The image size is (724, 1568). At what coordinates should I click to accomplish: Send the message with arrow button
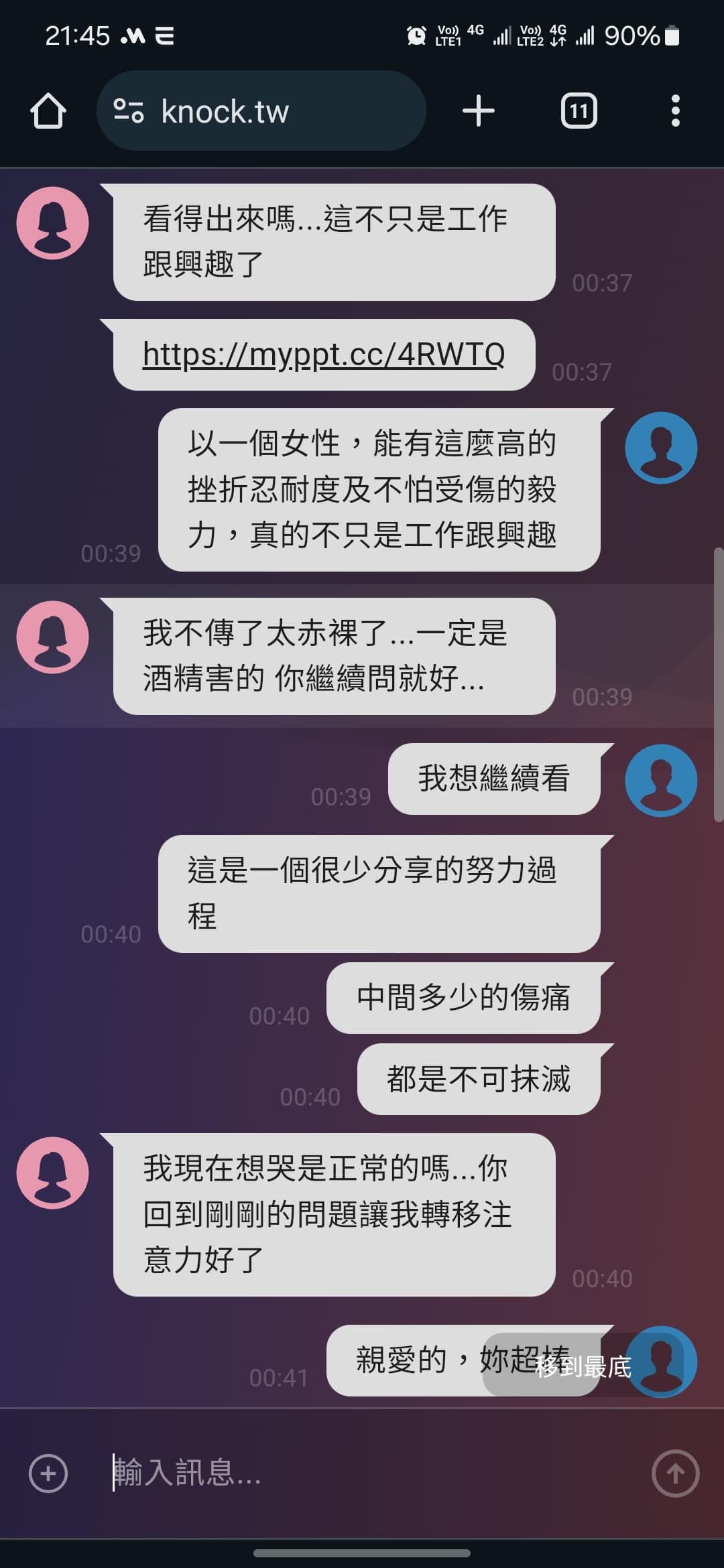pos(676,1474)
